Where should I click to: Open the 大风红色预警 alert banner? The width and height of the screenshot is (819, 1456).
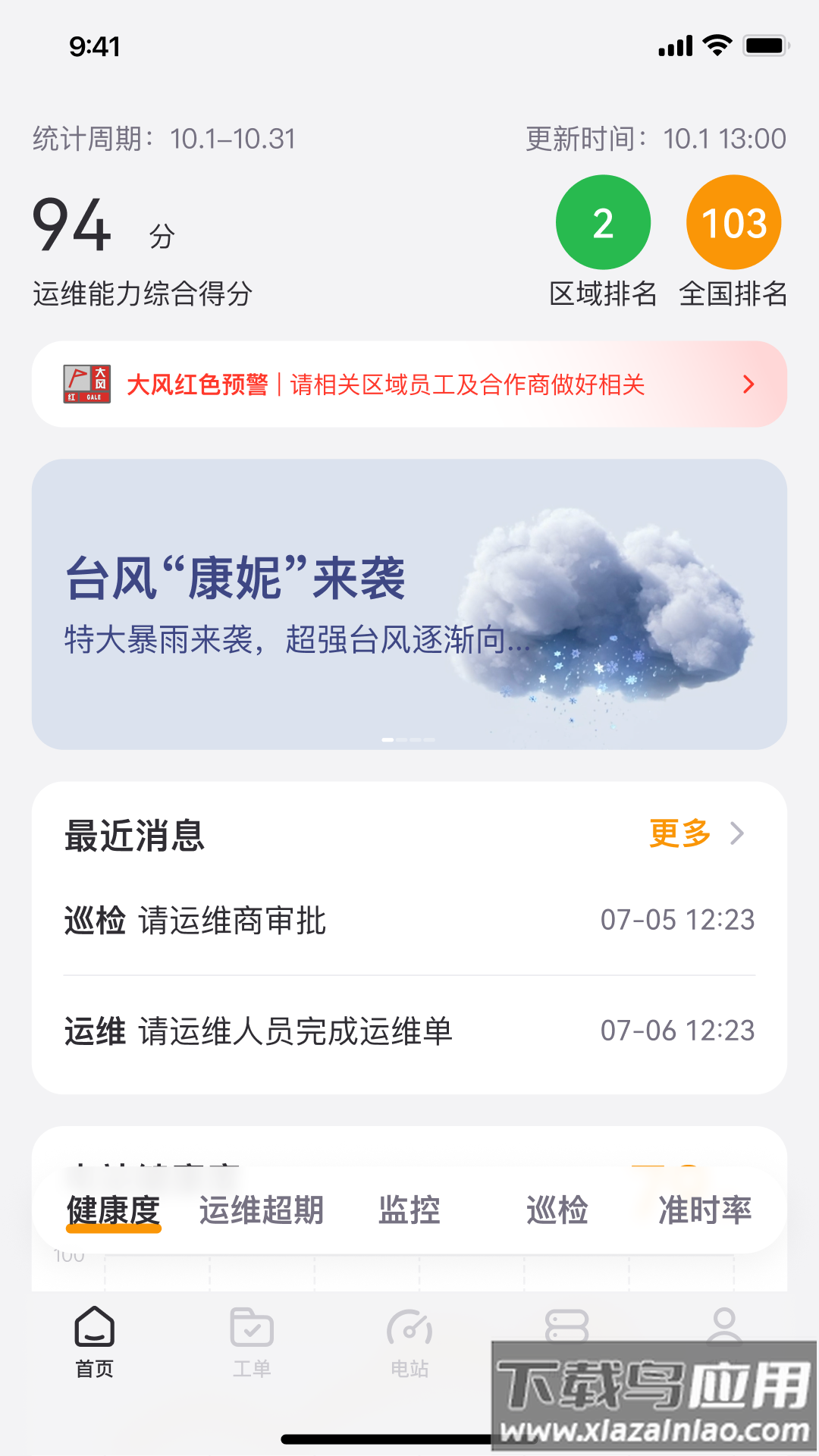(x=409, y=384)
